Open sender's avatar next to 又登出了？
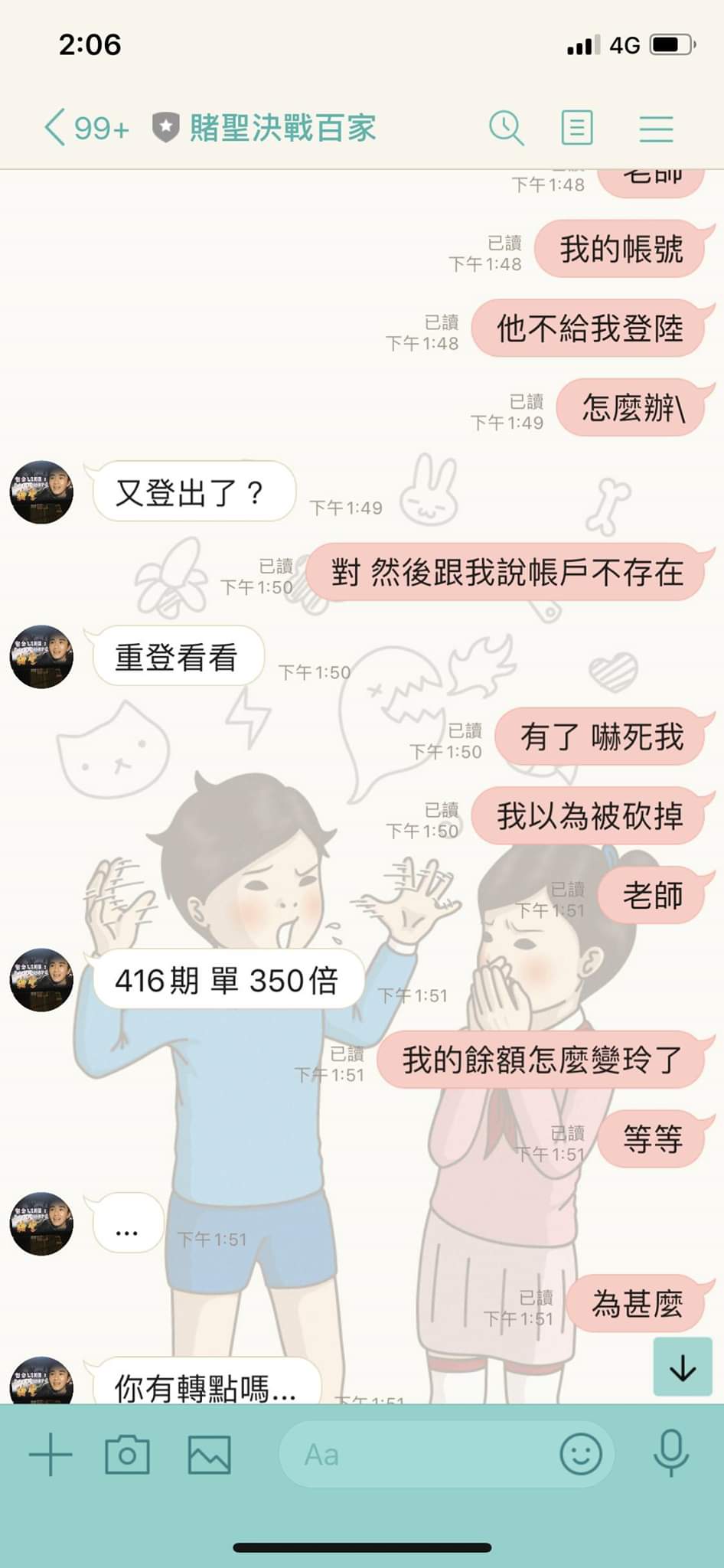This screenshot has height=1568, width=724. click(41, 492)
